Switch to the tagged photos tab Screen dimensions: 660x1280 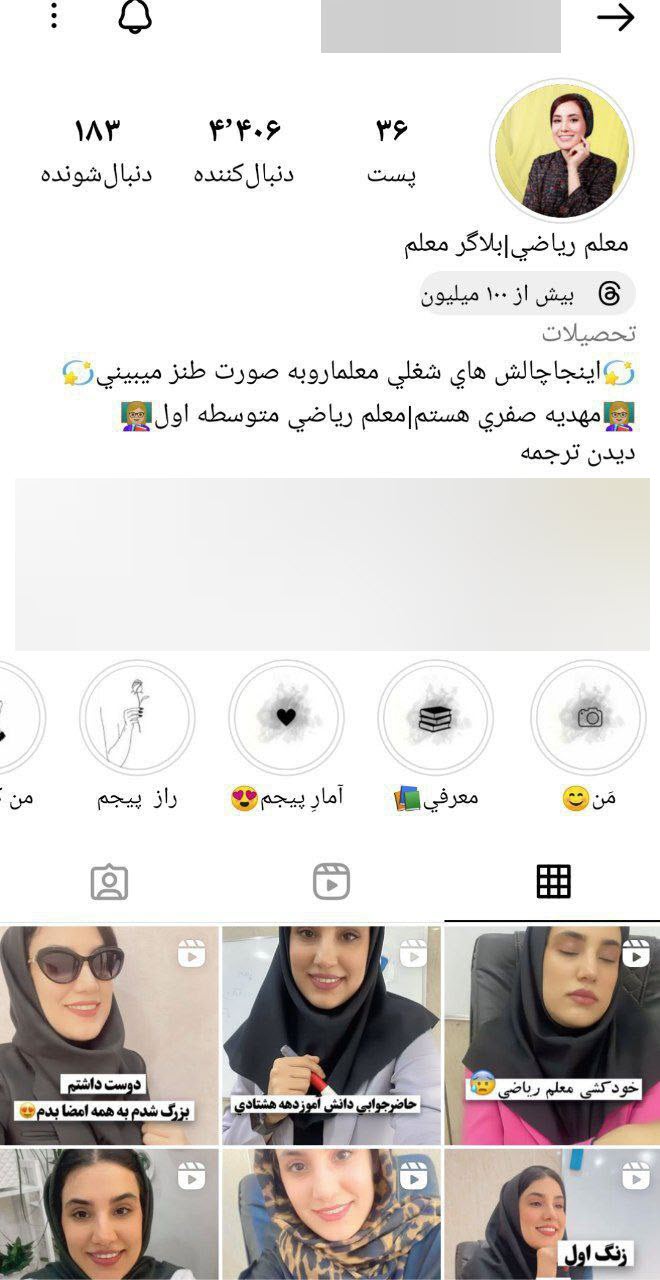click(109, 882)
